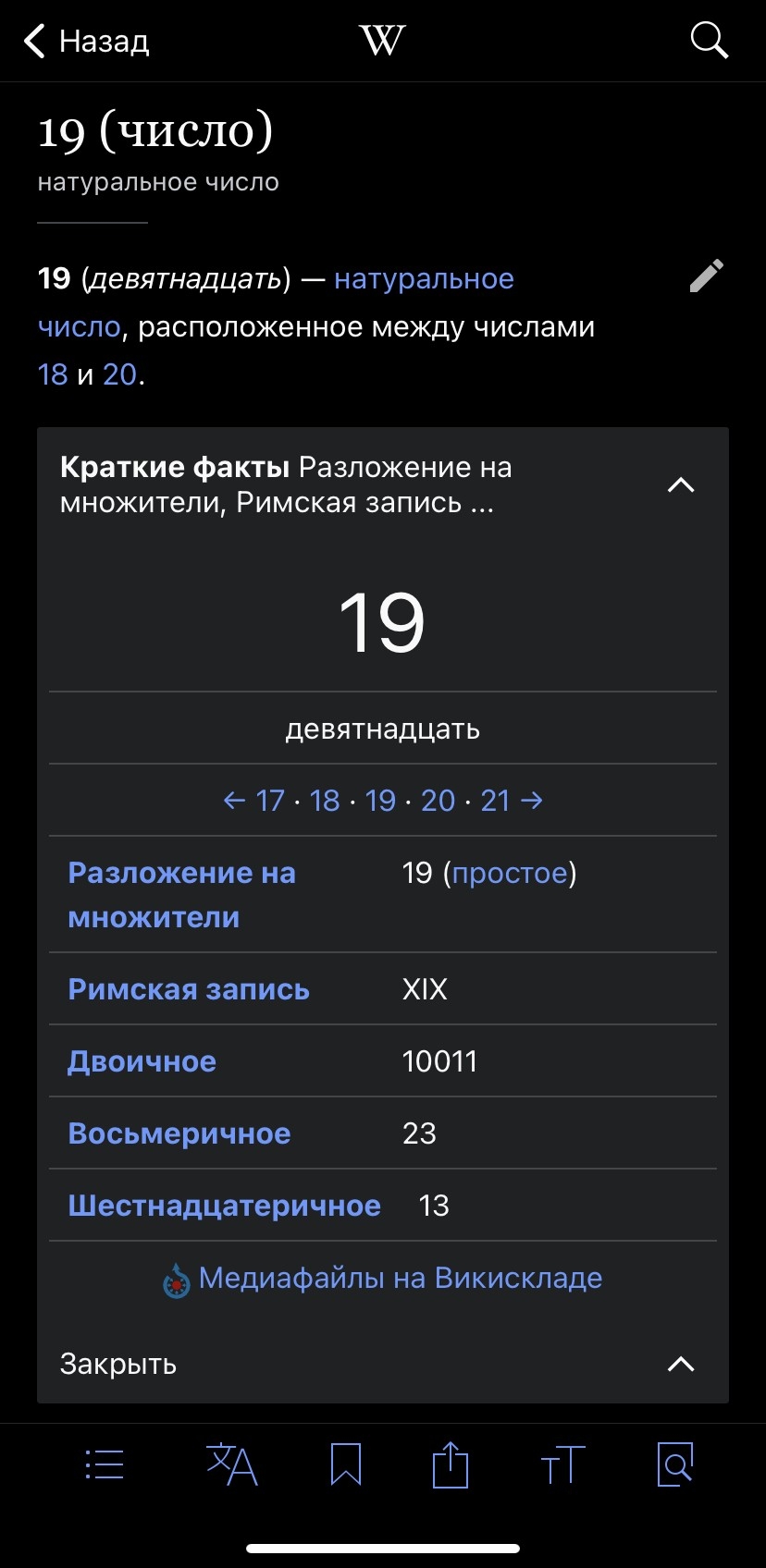The width and height of the screenshot is (766, 1568).
Task: Adjust text size with the TT icon
Action: tap(561, 1464)
